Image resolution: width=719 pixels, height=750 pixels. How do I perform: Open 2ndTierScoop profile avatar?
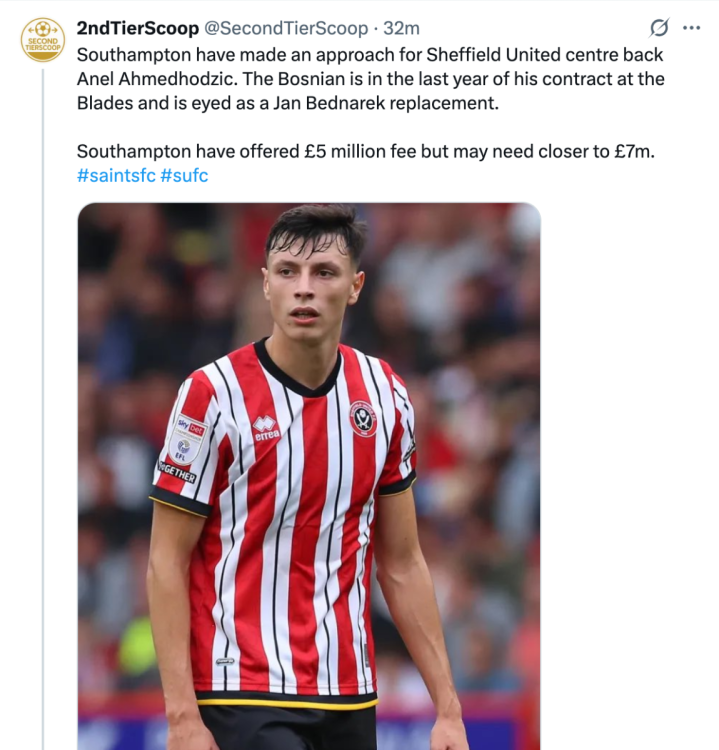[42, 40]
